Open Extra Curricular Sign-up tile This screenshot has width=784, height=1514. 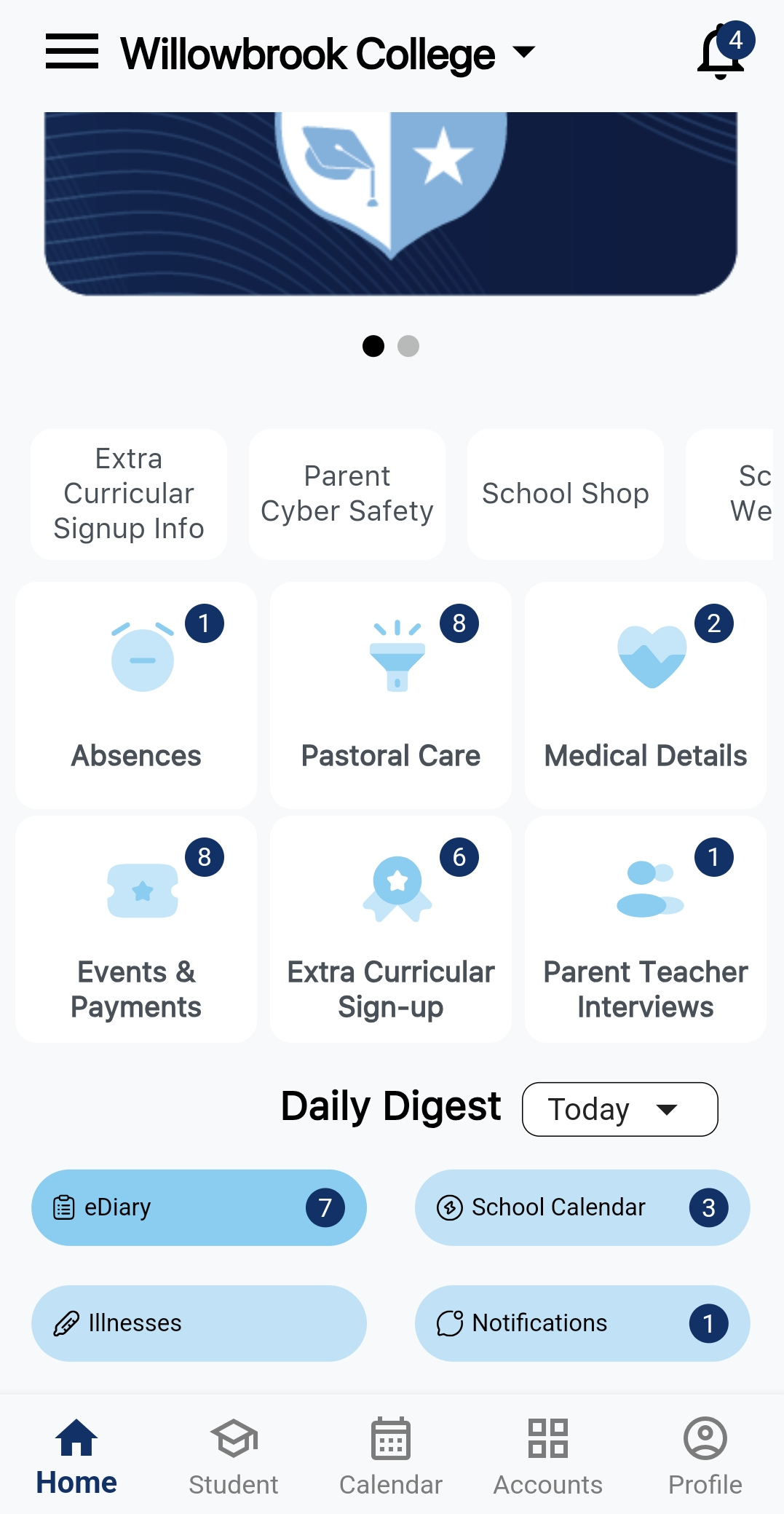point(391,929)
